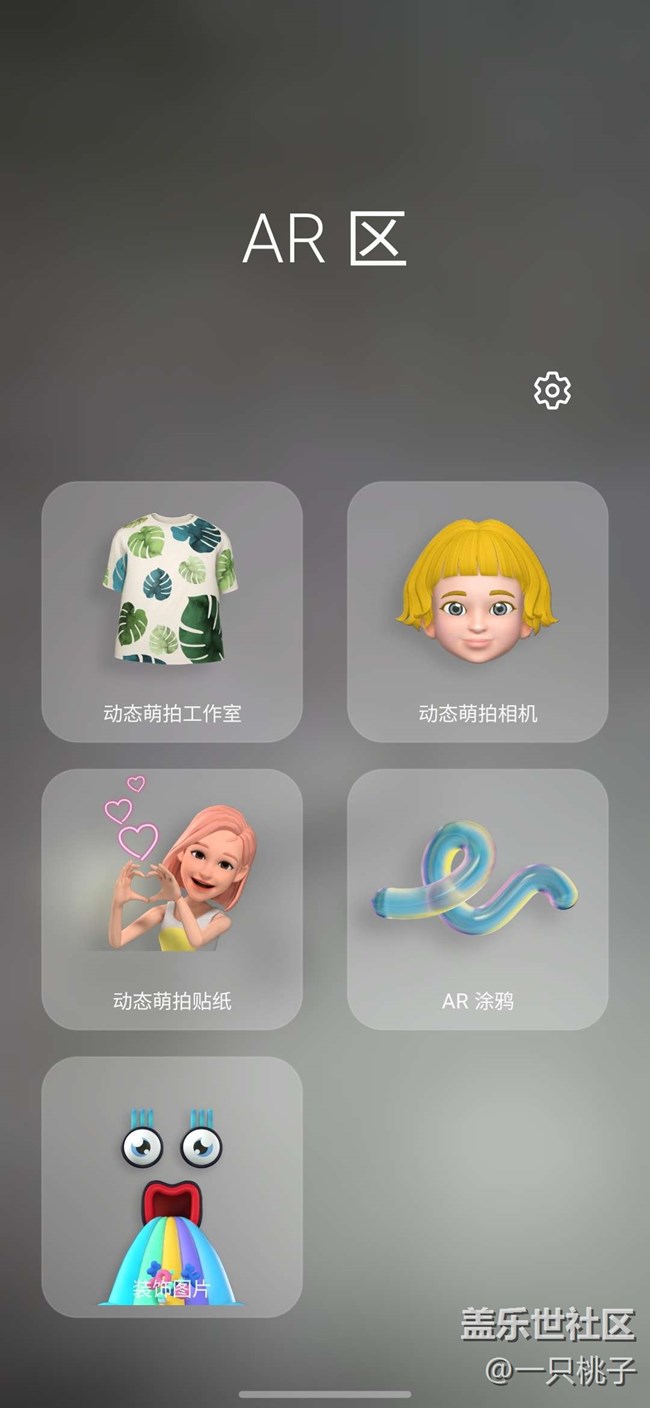Launch the 动态萌拍相机 tile
The image size is (650, 1408).
(477, 611)
